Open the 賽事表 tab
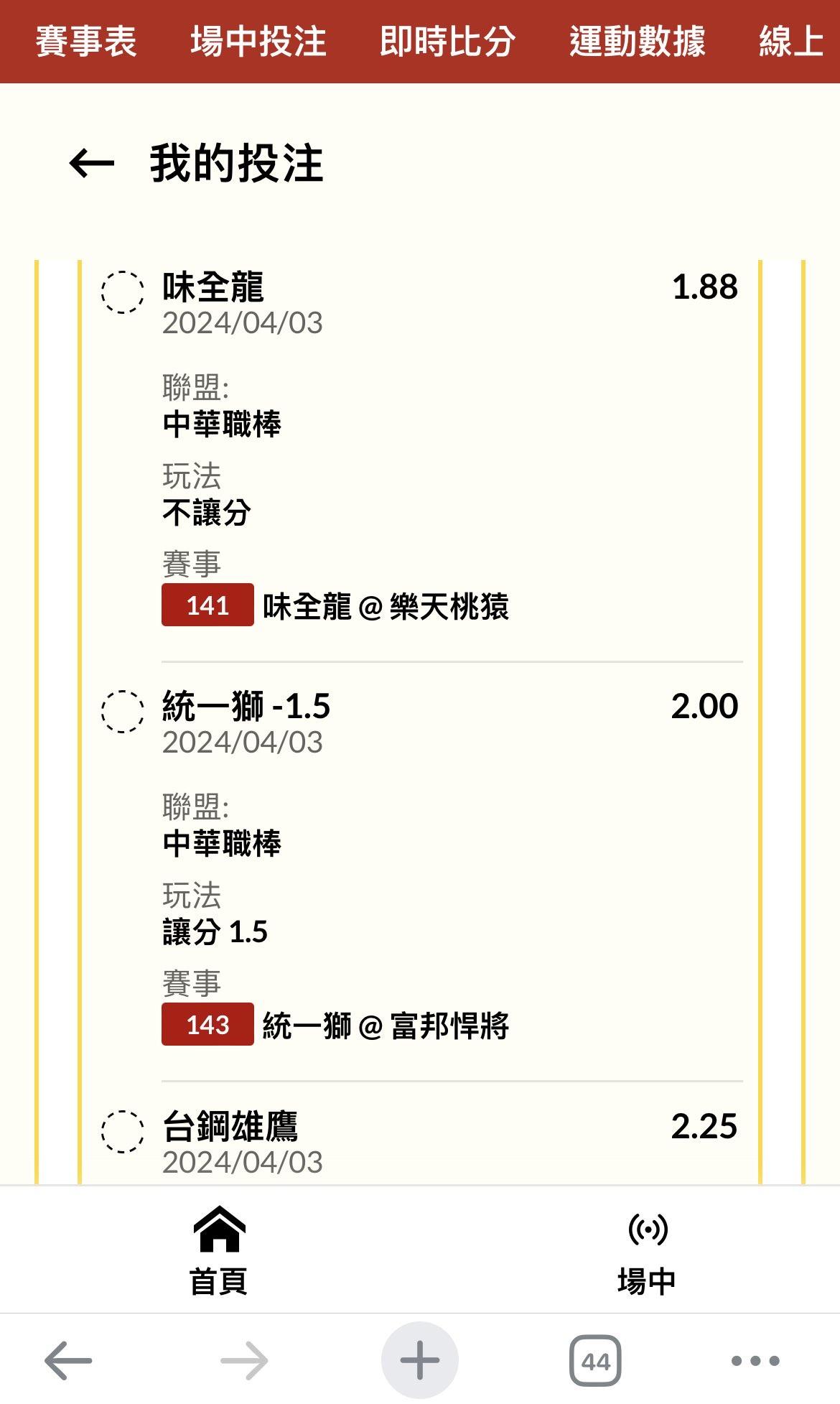Screen dimensions: 840x1404 tap(86, 42)
